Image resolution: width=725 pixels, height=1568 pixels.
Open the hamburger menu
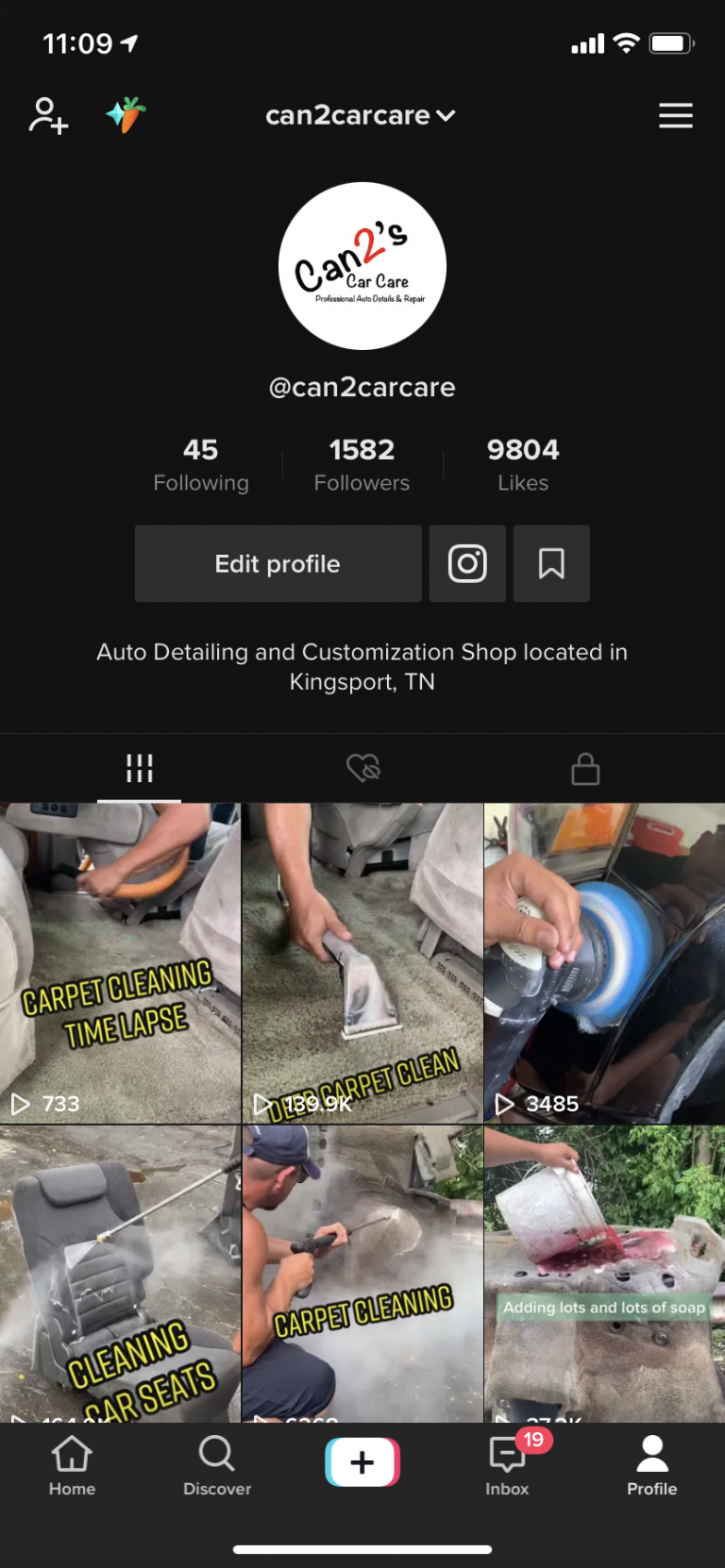click(675, 115)
